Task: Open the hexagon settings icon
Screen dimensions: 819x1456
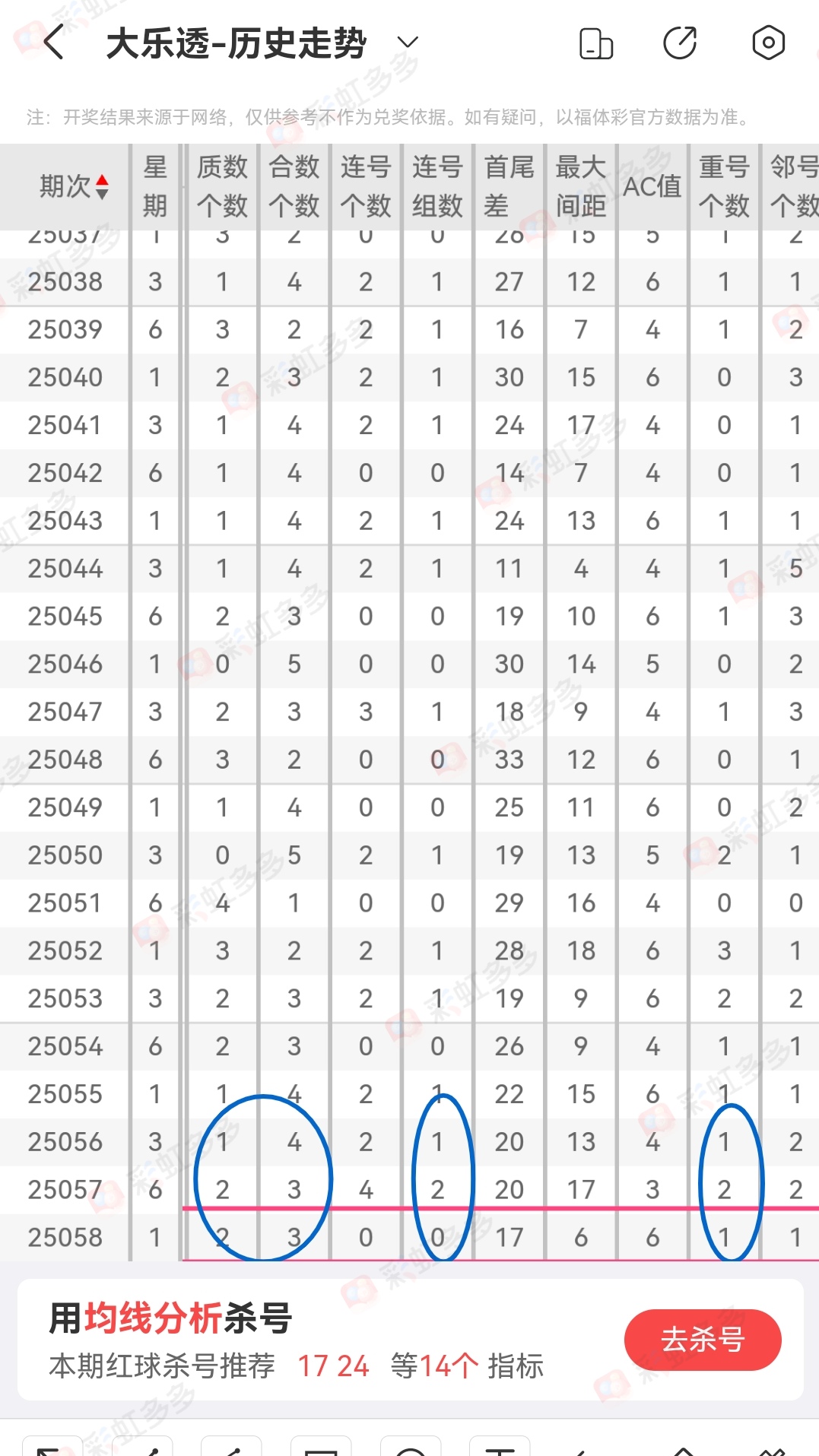Action: click(768, 43)
